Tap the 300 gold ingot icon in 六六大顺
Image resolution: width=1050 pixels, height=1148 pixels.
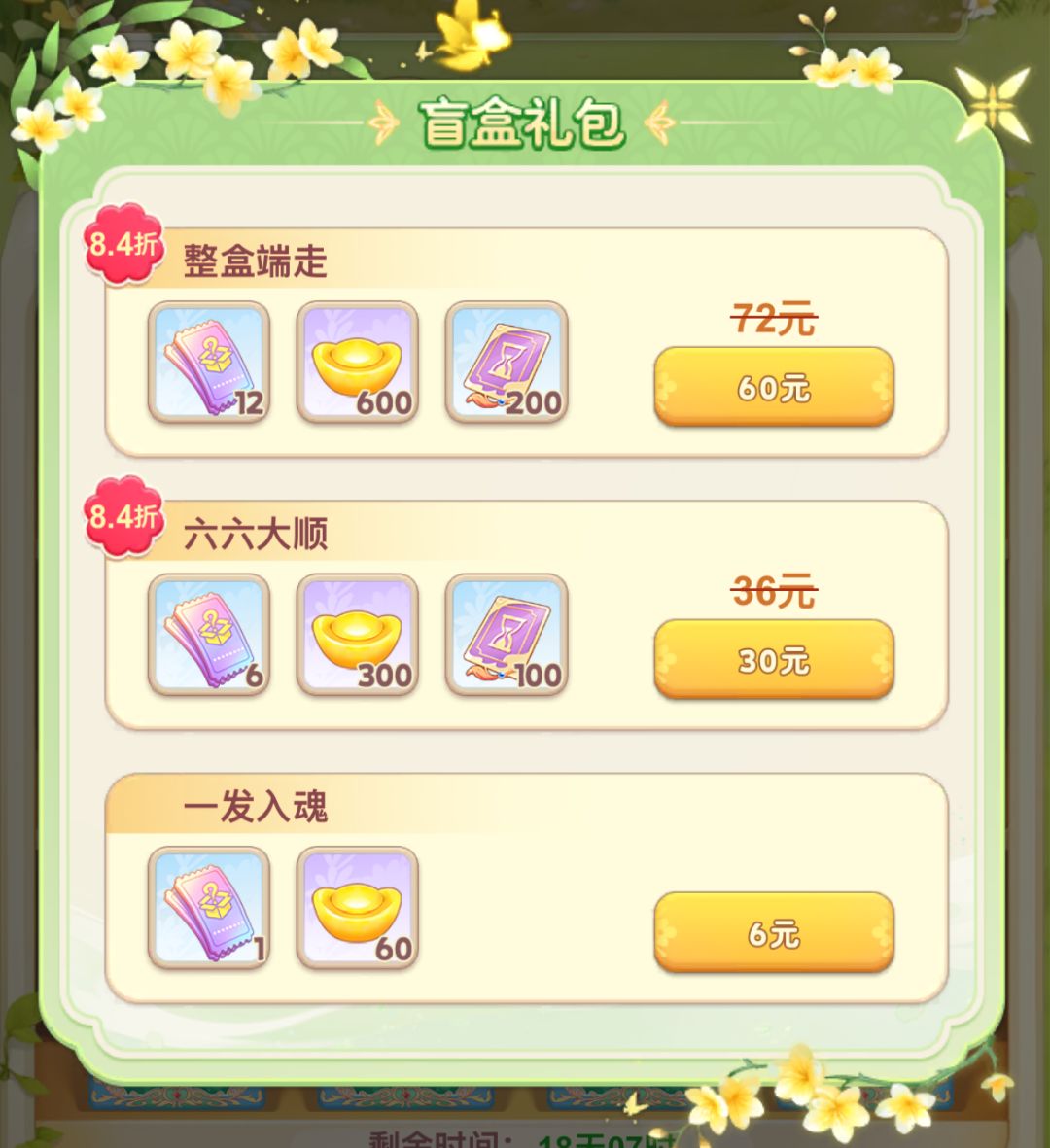pyautogui.click(x=355, y=637)
